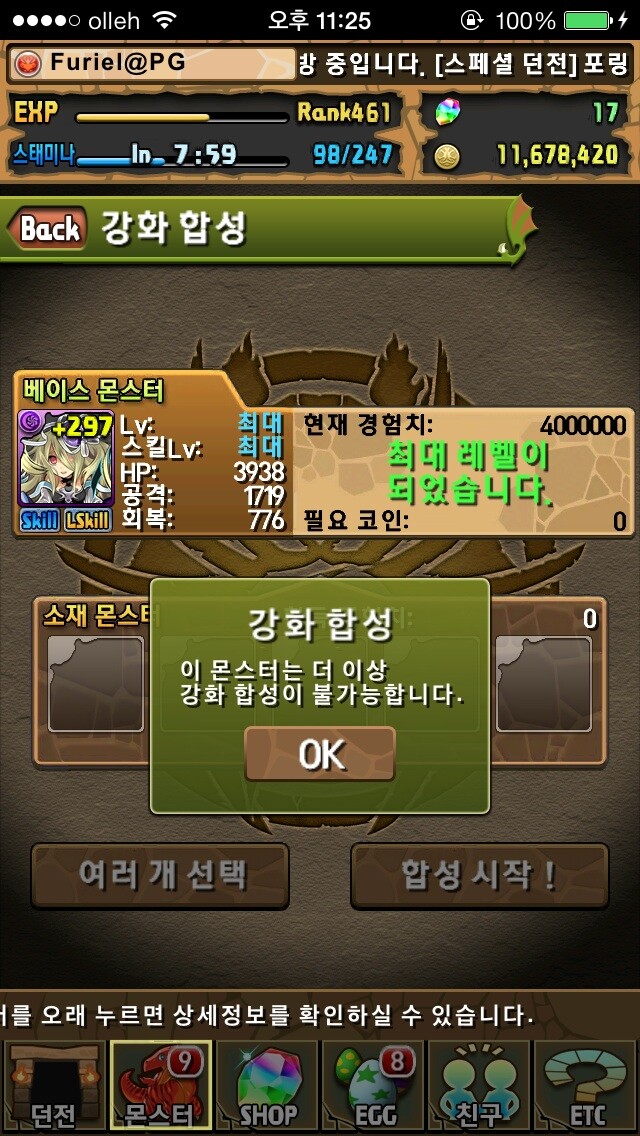Open the EGG machine tab
The image size is (640, 1136).
(374, 1084)
